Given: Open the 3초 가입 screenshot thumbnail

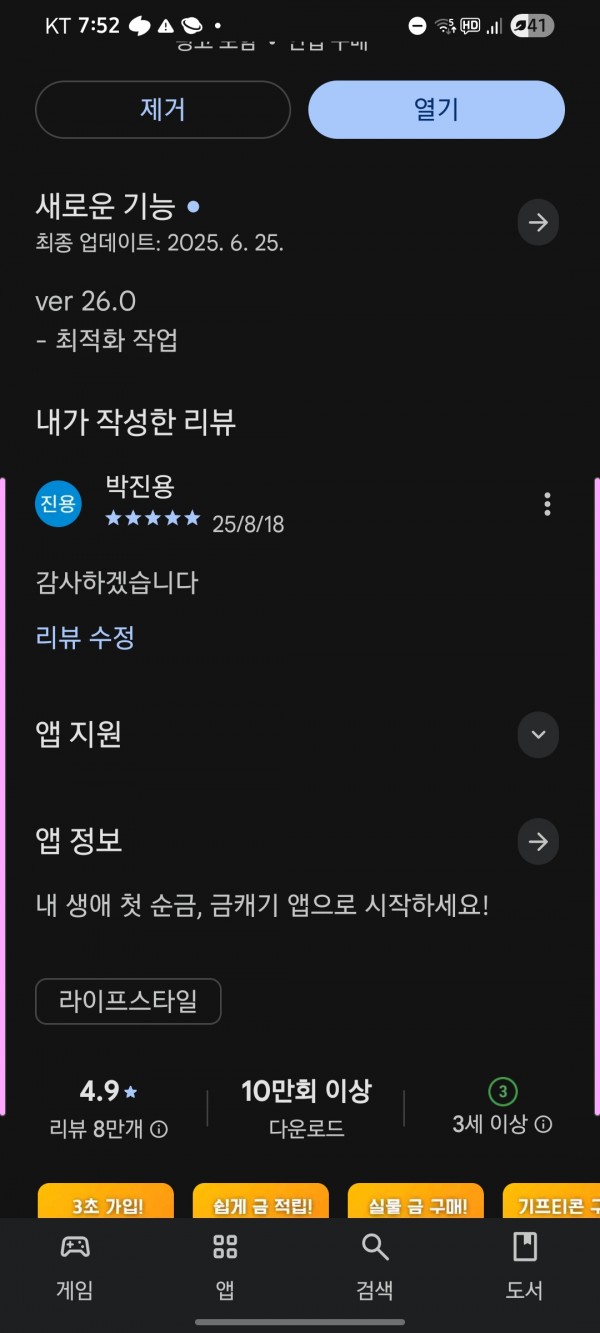Looking at the screenshot, I should pyautogui.click(x=106, y=1201).
